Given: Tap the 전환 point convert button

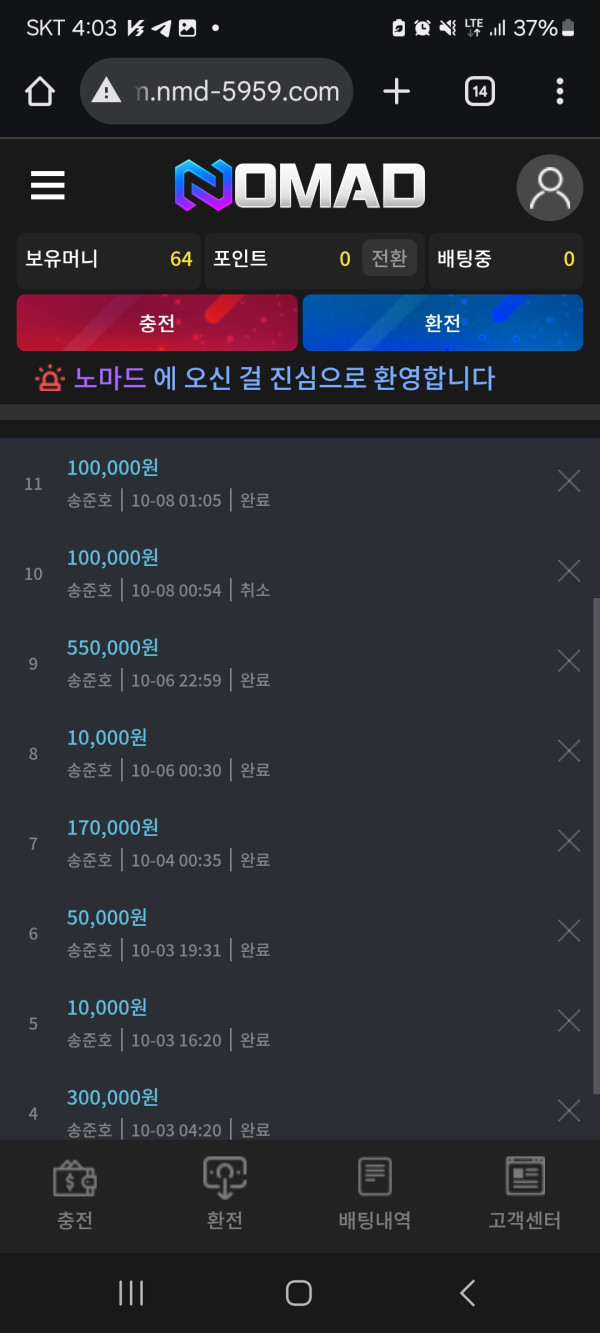Looking at the screenshot, I should click(x=389, y=258).
